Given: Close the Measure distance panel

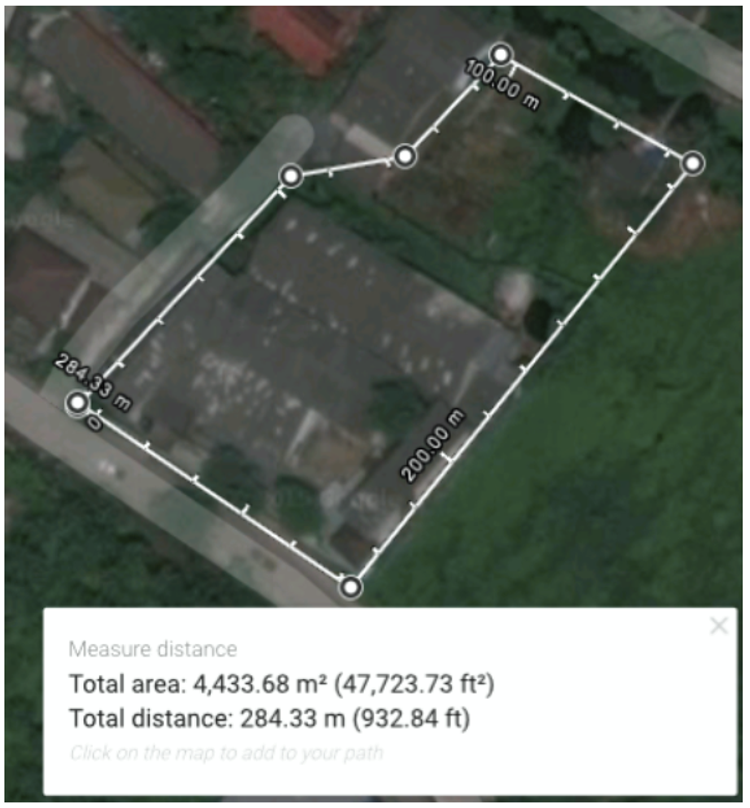Looking at the screenshot, I should 717,627.
